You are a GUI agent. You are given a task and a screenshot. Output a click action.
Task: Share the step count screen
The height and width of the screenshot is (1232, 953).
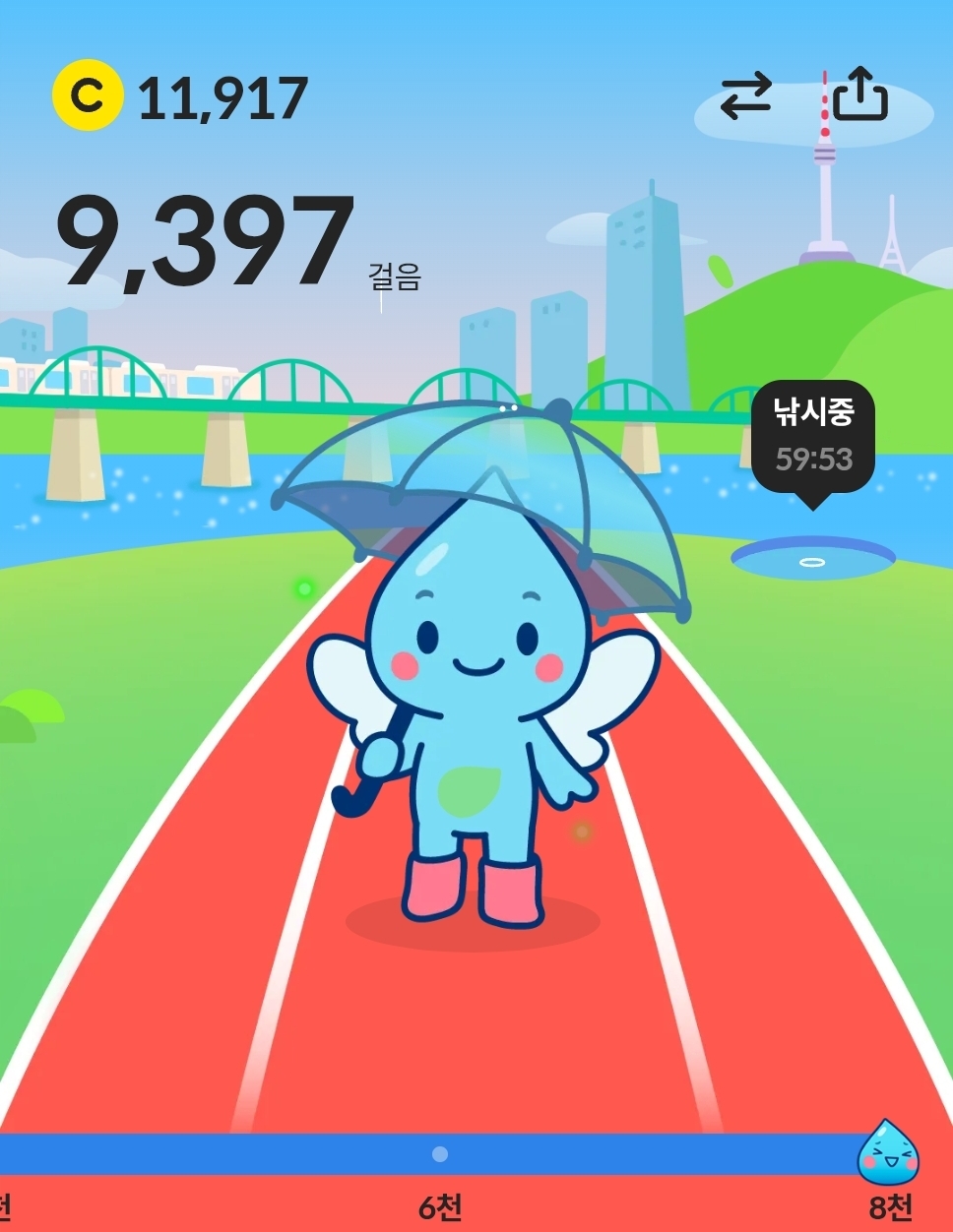(x=859, y=96)
